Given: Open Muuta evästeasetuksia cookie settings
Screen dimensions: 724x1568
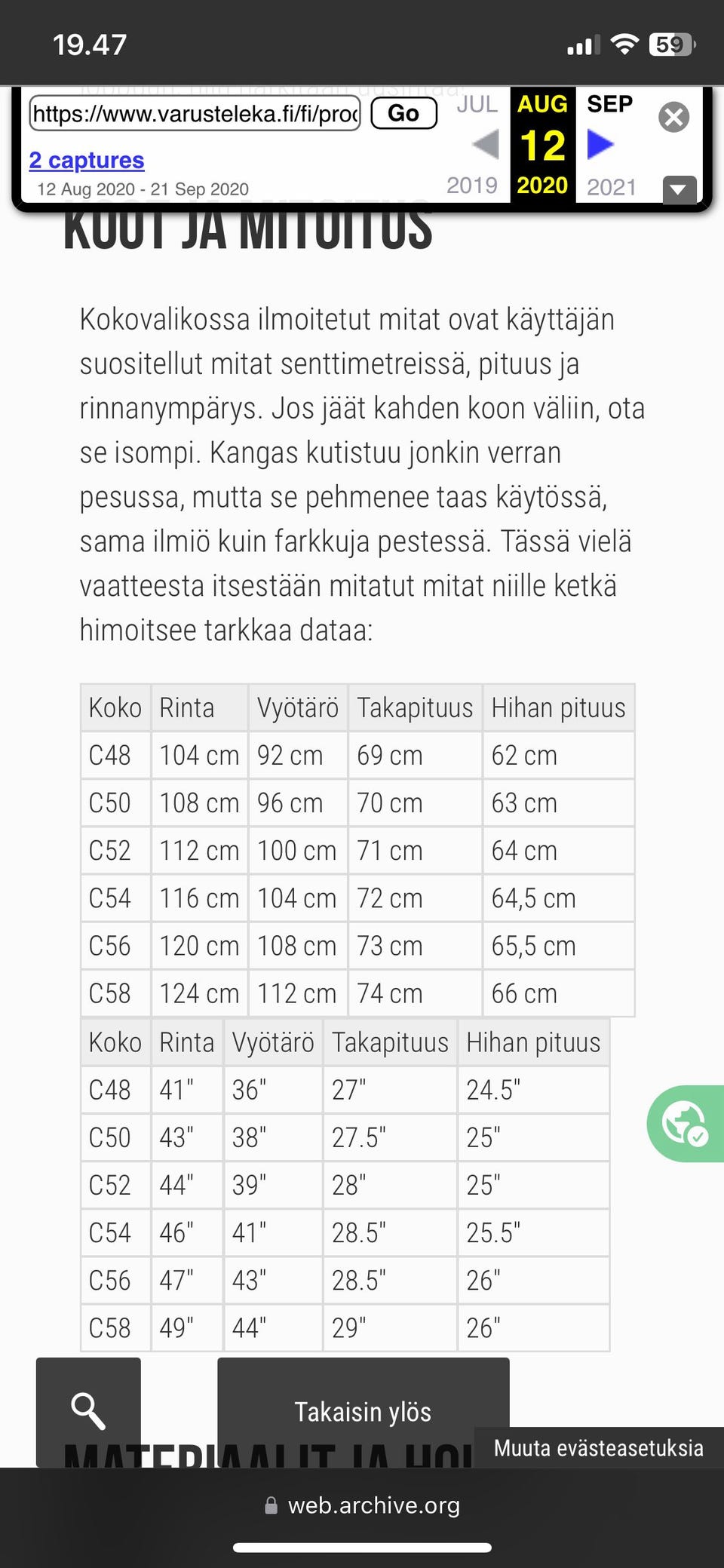Looking at the screenshot, I should coord(599,1447).
